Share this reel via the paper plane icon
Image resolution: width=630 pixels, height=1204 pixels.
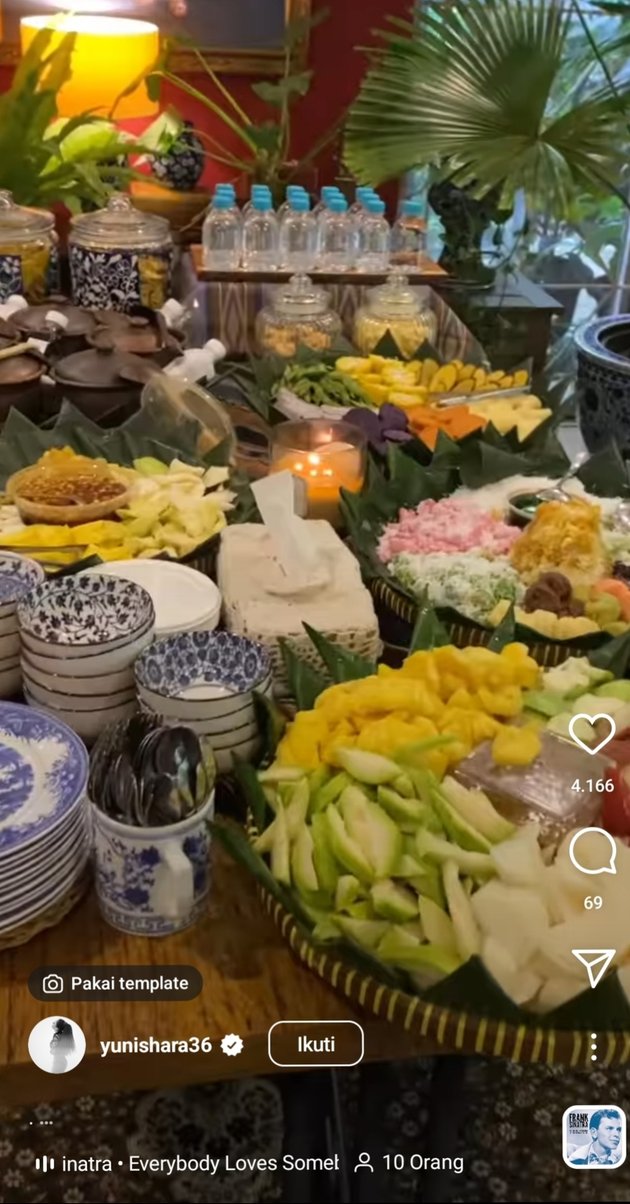tap(592, 965)
